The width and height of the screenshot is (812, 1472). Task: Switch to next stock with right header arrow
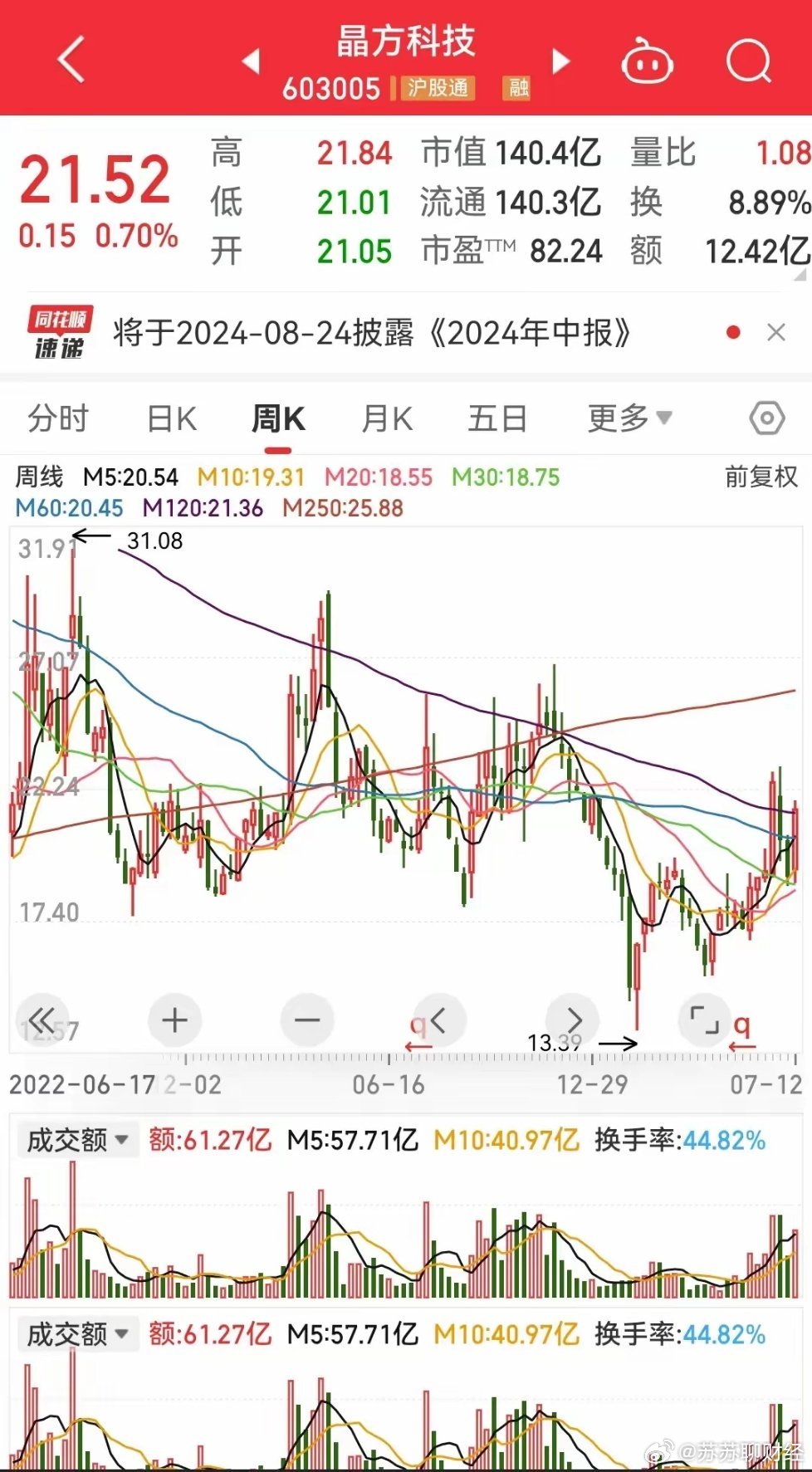pos(560,61)
